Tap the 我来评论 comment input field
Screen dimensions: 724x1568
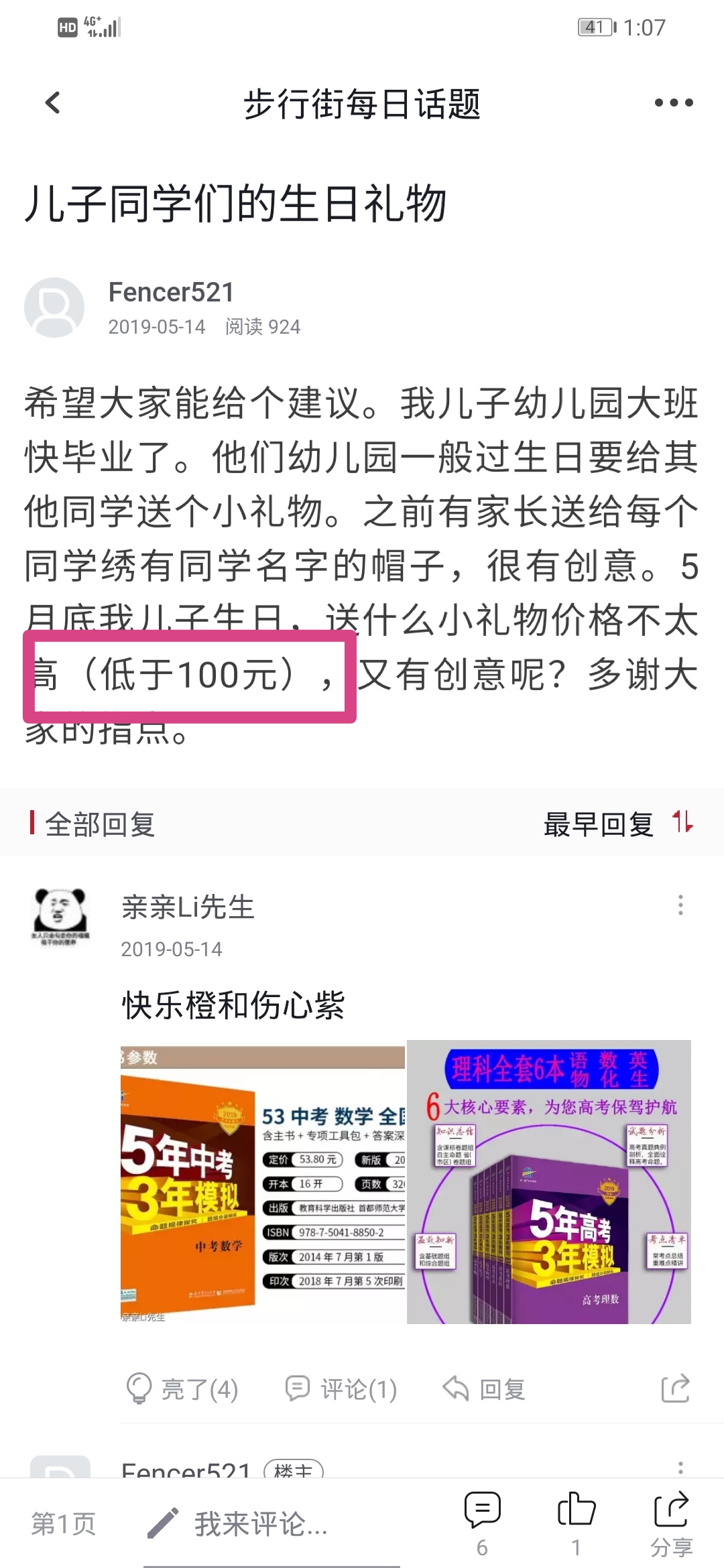click(271, 1524)
